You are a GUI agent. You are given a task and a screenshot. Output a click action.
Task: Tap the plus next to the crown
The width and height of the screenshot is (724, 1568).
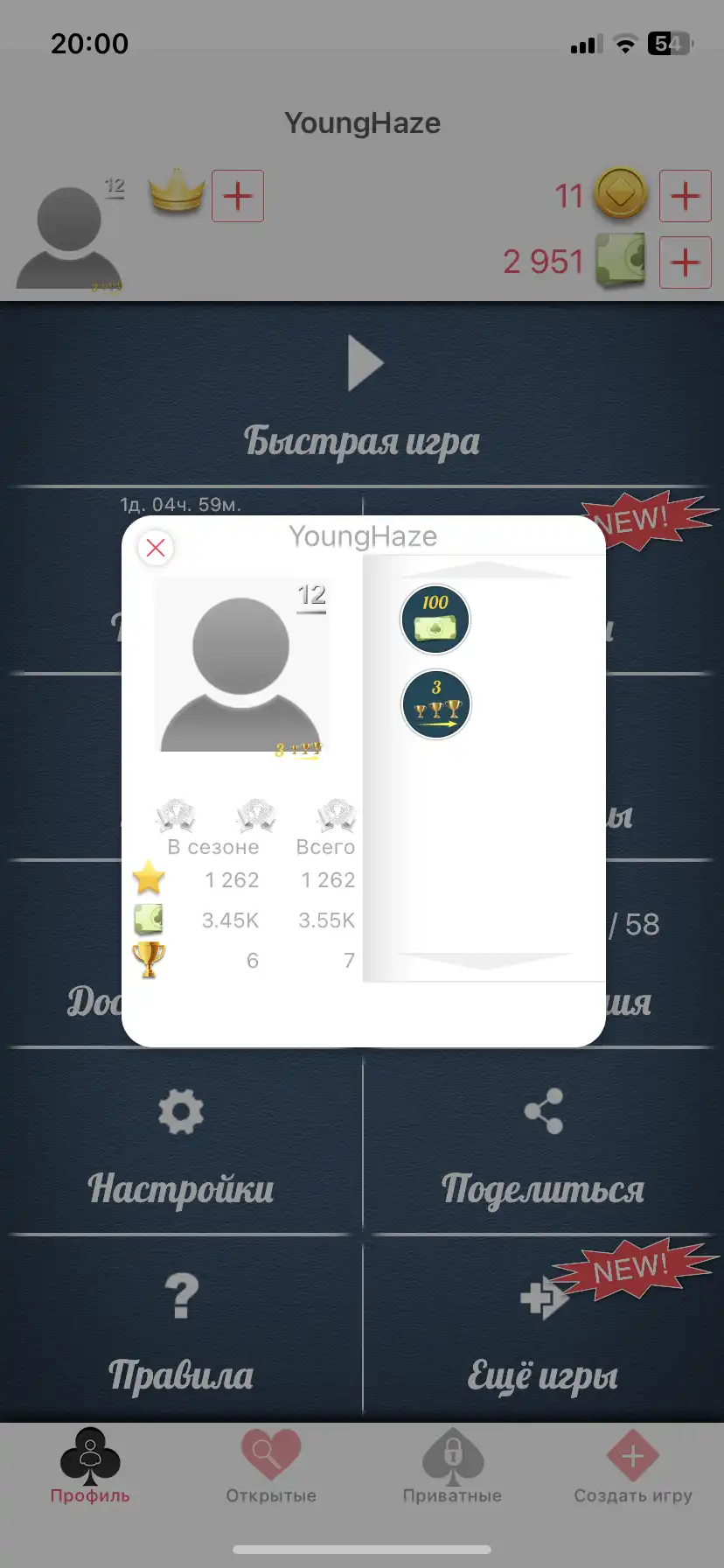(238, 196)
